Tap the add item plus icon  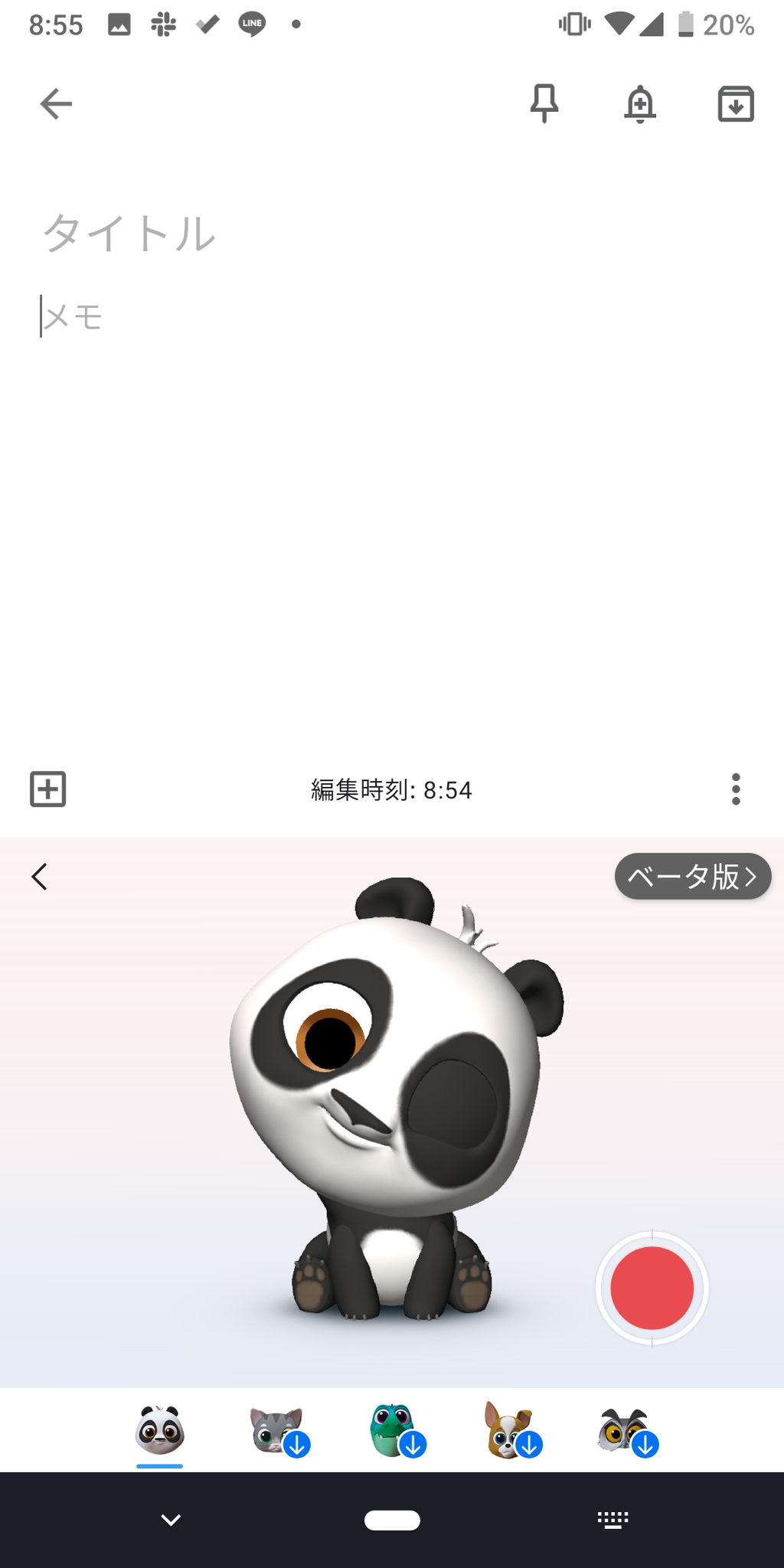point(47,789)
